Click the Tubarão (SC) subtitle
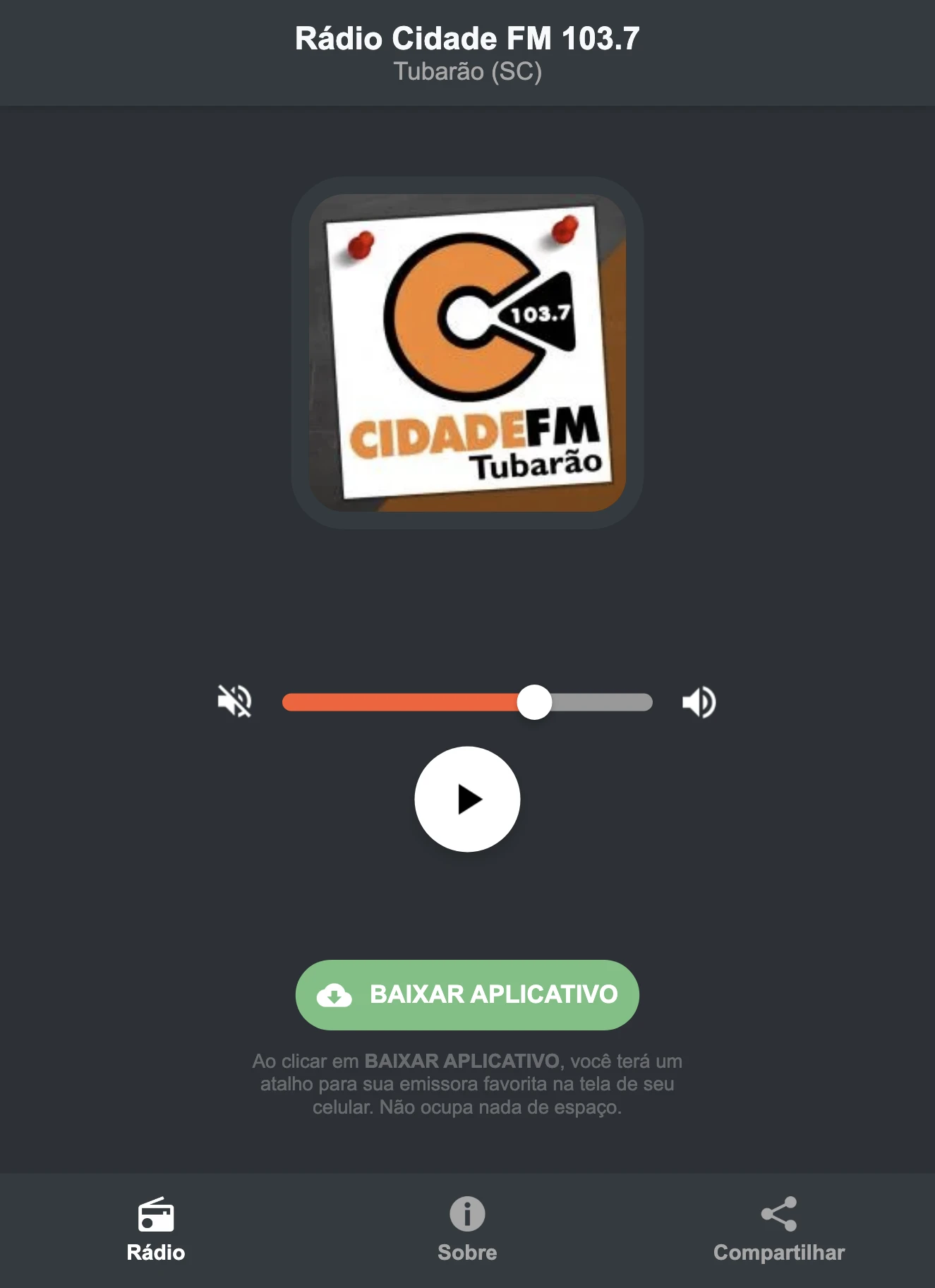 click(x=467, y=71)
